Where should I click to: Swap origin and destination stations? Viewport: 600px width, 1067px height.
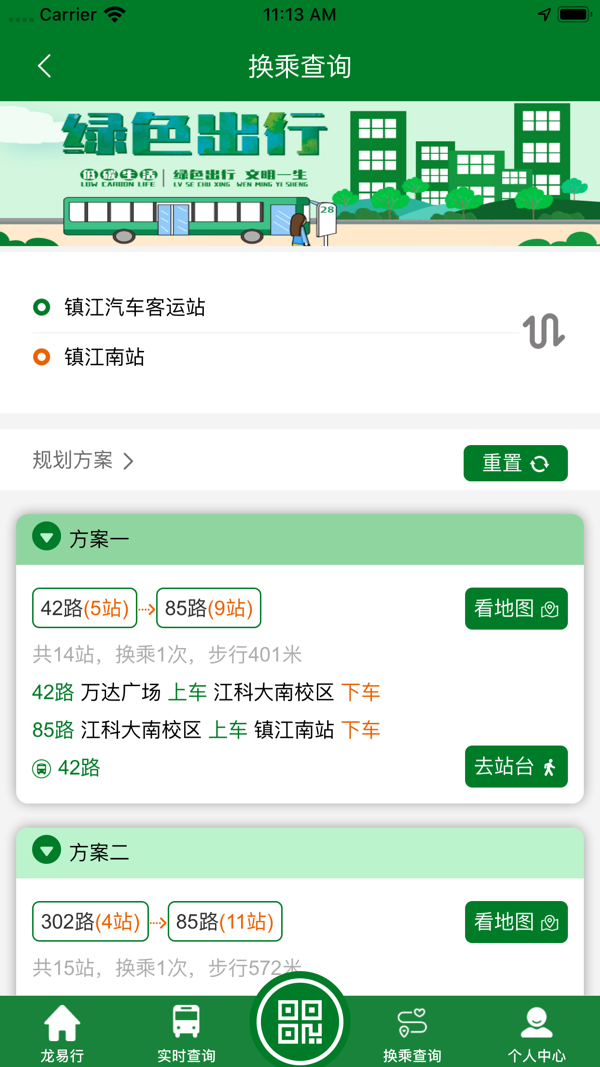[544, 332]
